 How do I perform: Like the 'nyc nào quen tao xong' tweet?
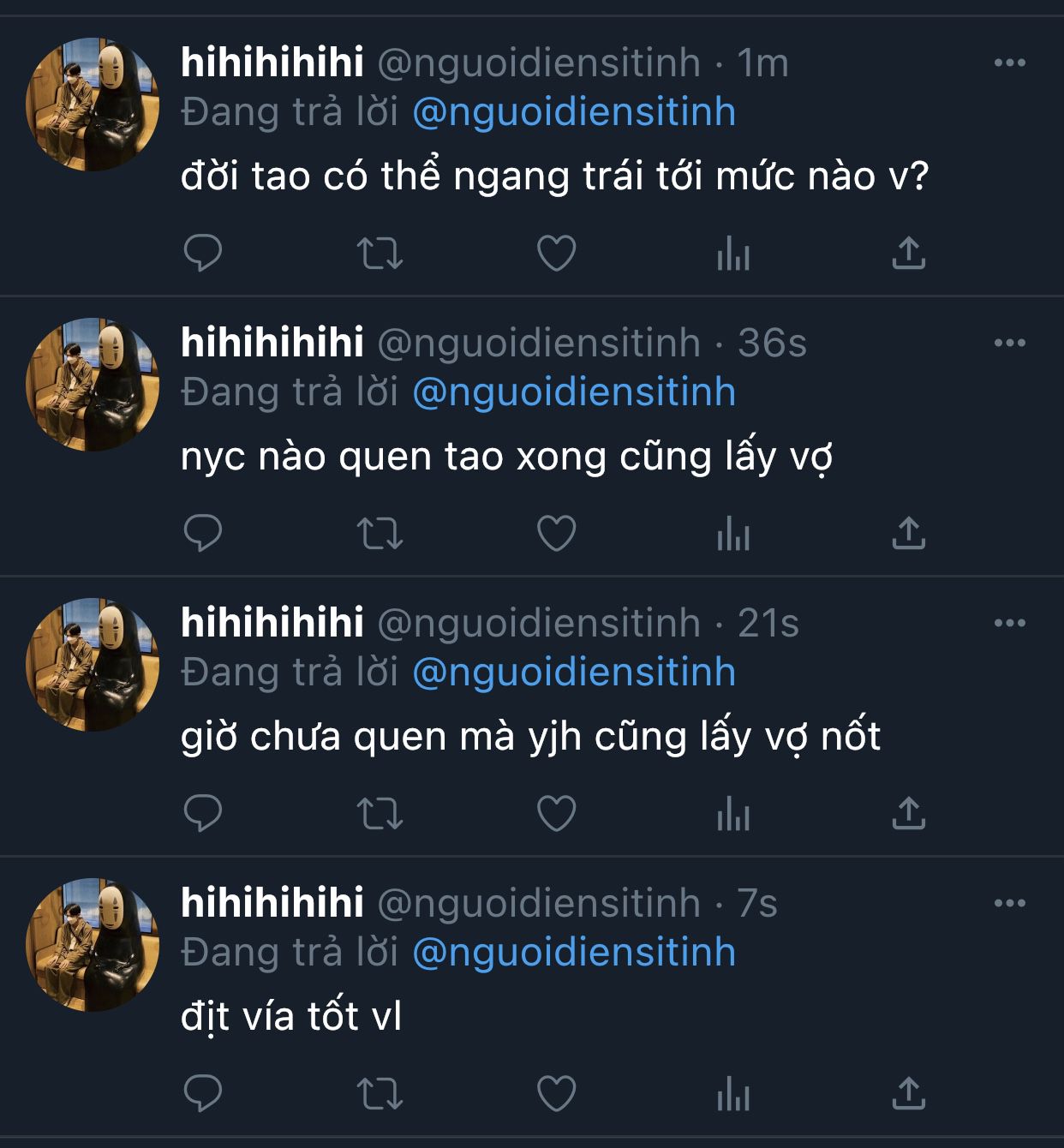click(556, 533)
